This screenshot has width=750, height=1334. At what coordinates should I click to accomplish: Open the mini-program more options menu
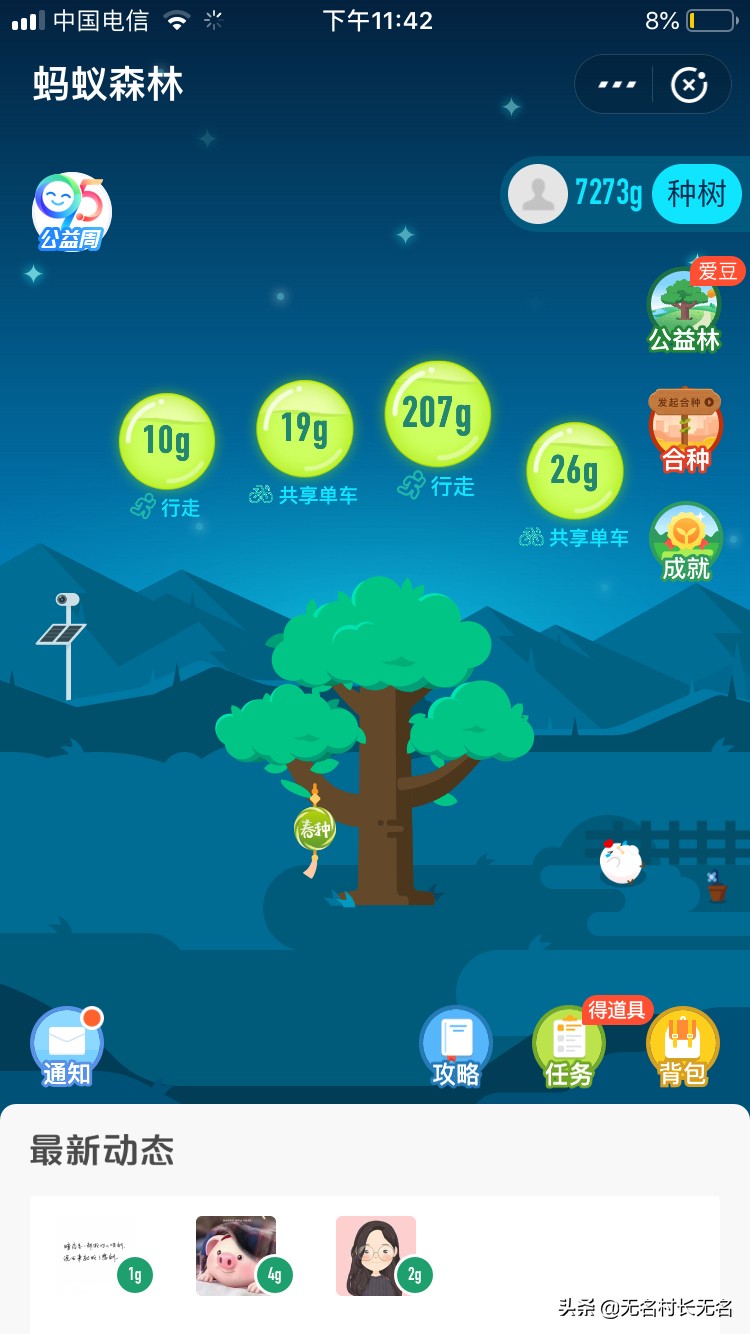click(617, 85)
